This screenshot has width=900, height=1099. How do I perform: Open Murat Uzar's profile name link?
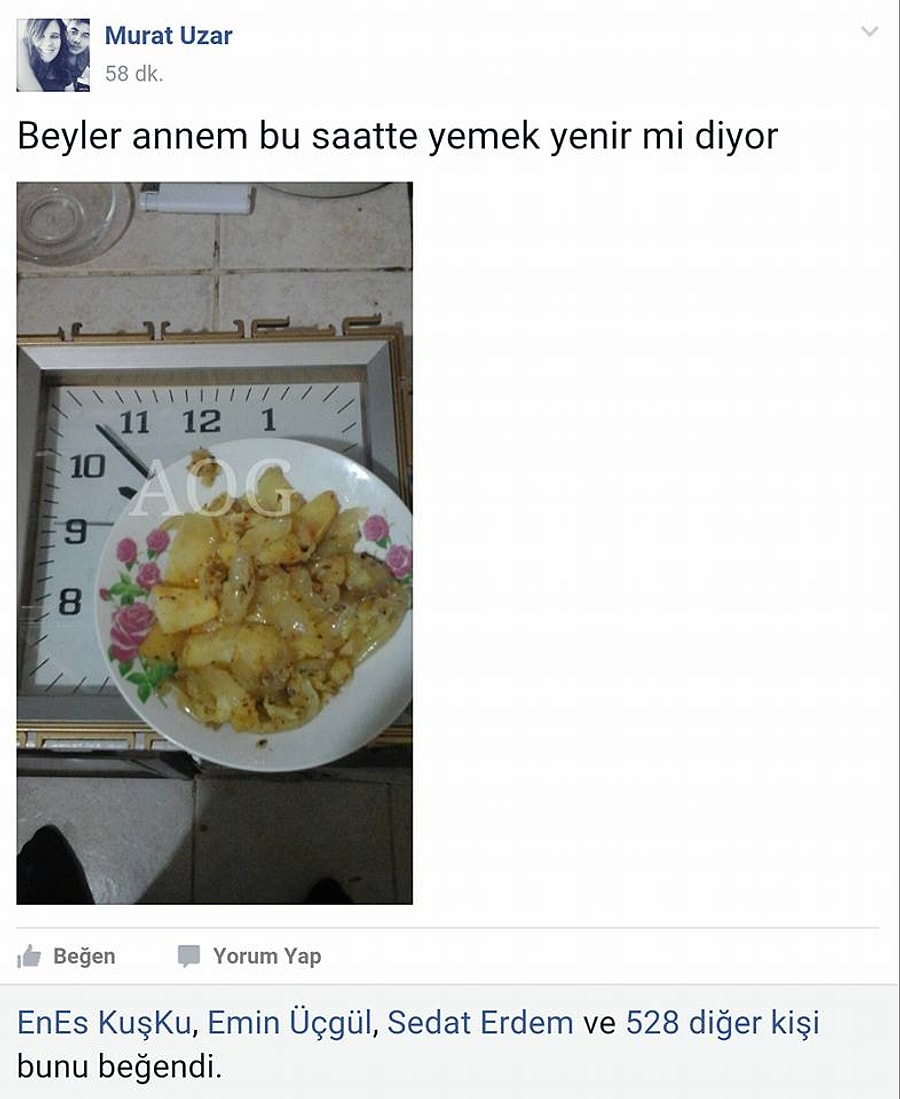pos(168,36)
